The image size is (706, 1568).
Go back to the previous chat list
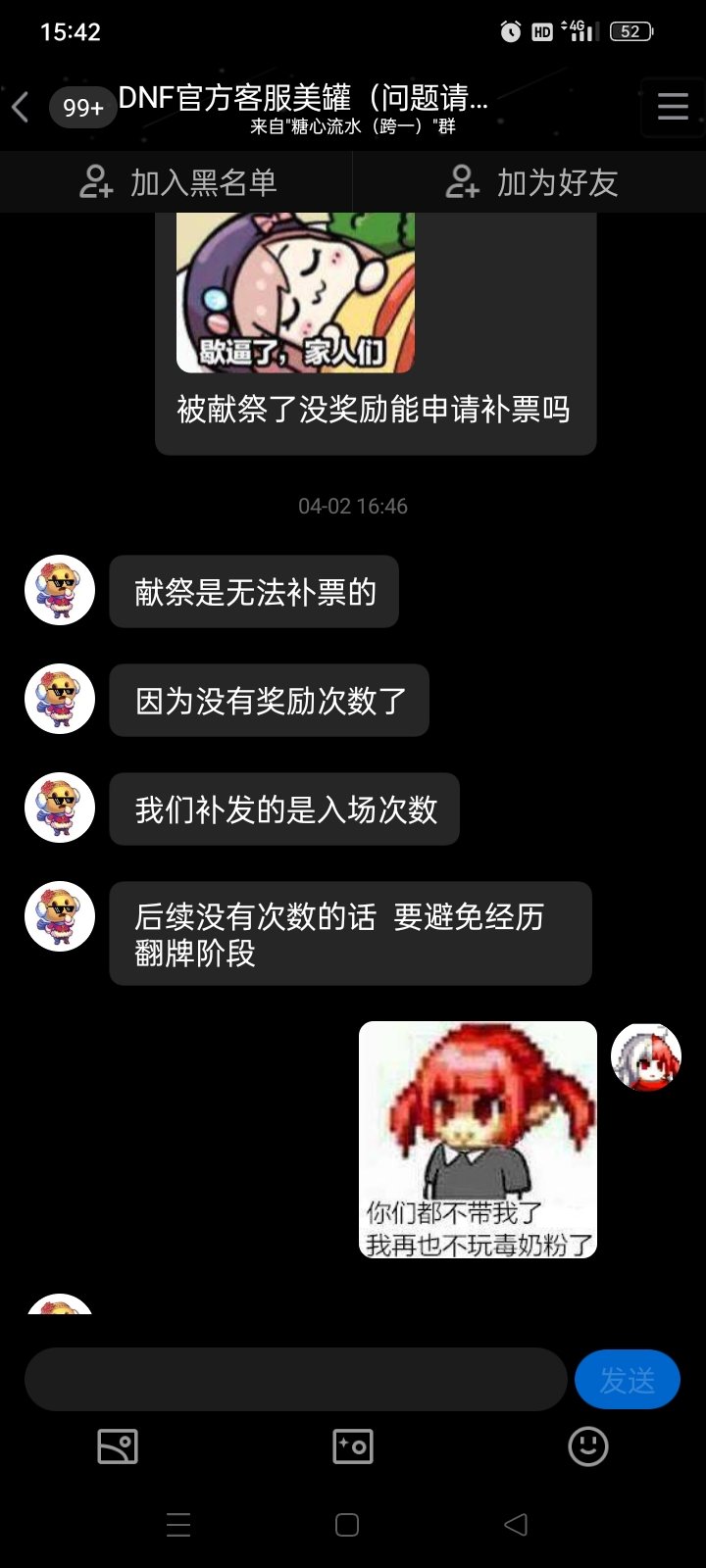(22, 106)
